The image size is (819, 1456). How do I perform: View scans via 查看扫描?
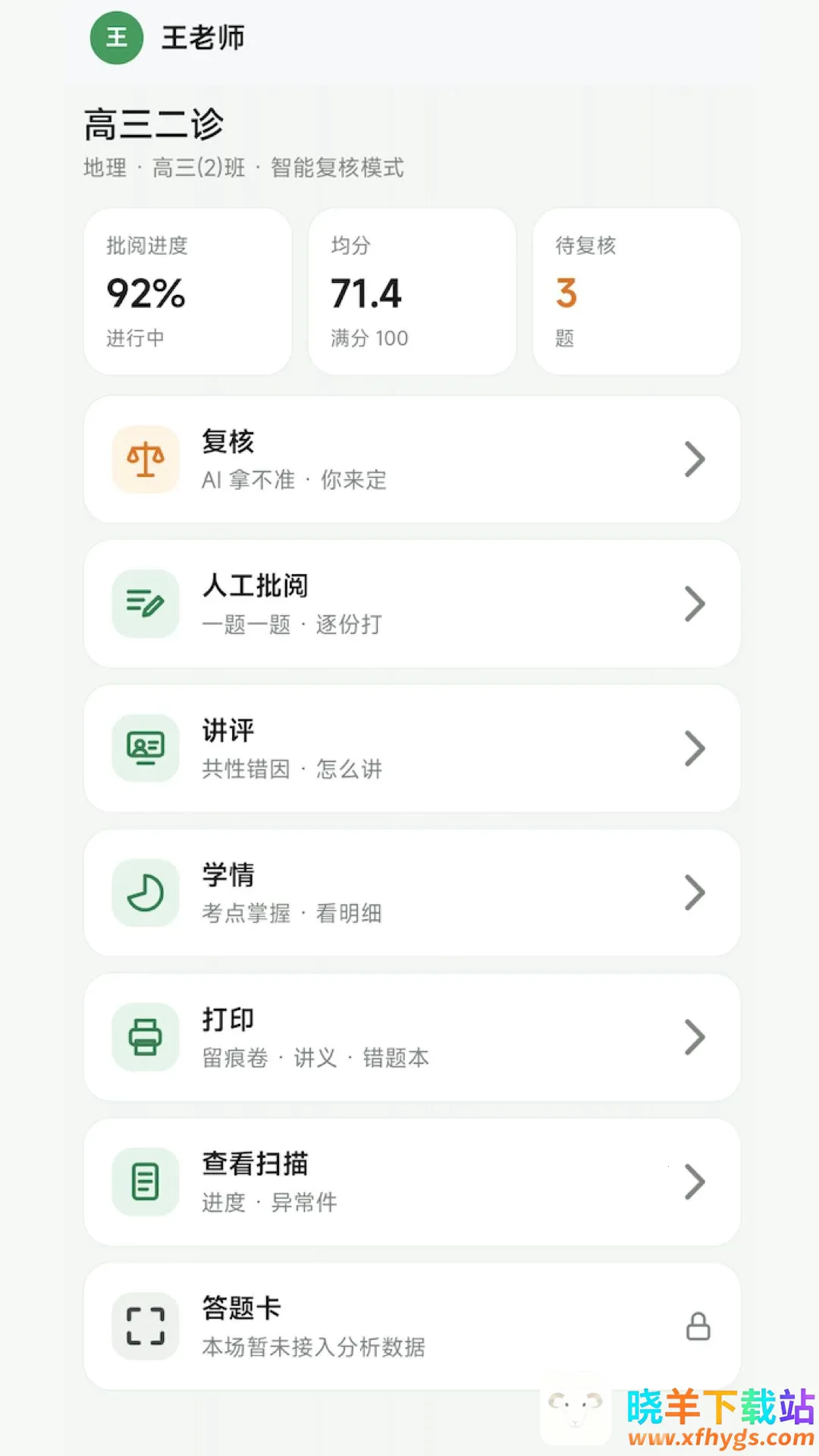click(x=412, y=1181)
